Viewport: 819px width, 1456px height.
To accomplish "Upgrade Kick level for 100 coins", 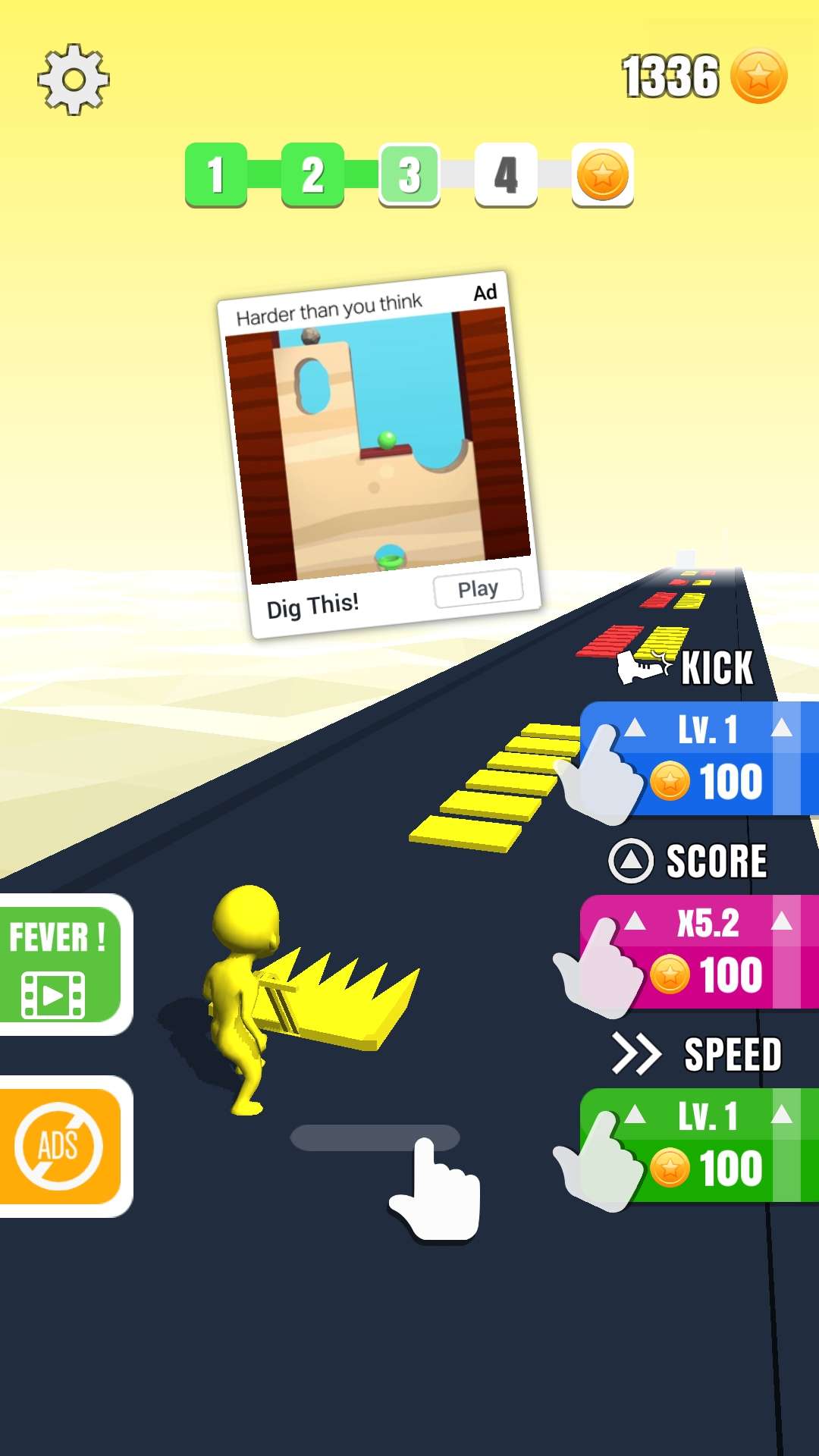I will 699,758.
